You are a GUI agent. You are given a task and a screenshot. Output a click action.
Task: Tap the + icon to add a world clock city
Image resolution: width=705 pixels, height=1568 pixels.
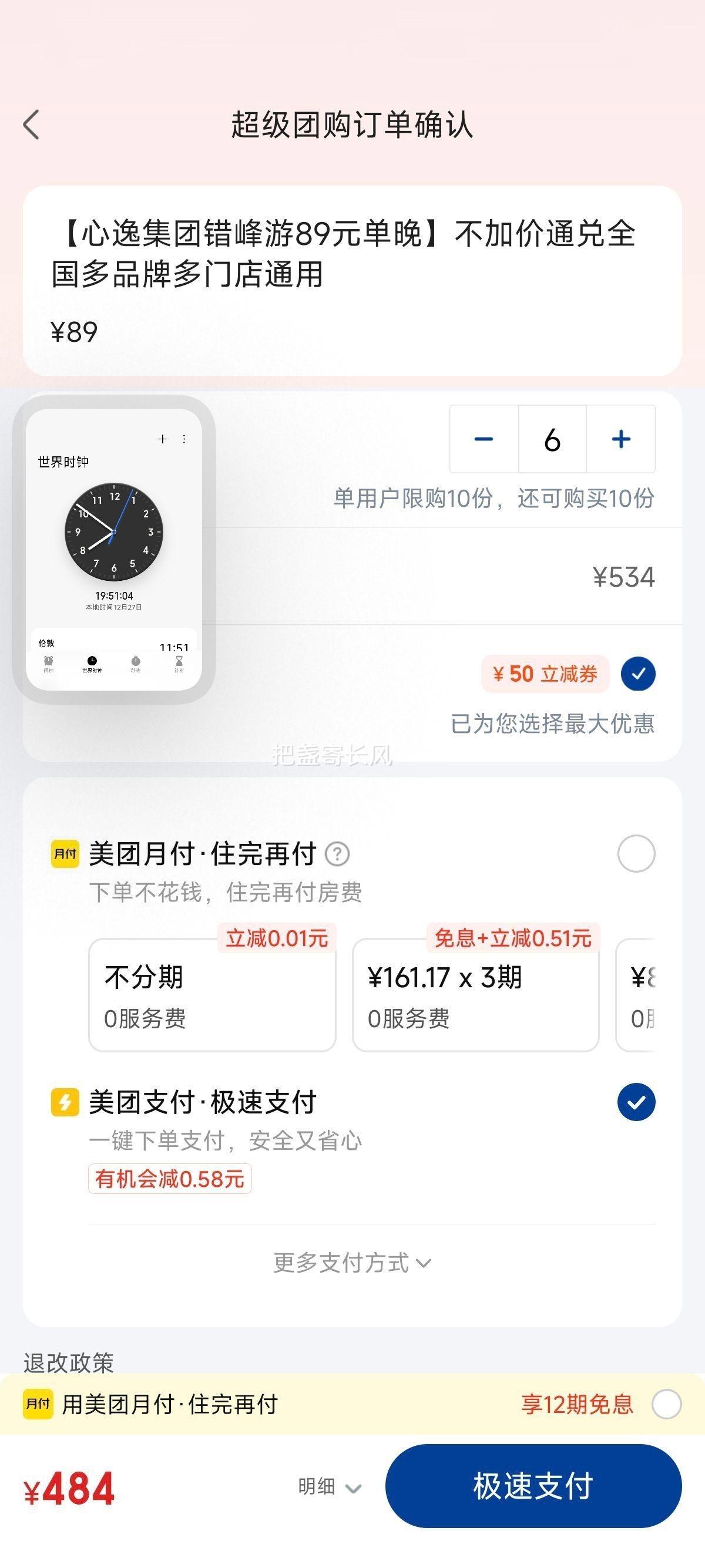tap(163, 439)
